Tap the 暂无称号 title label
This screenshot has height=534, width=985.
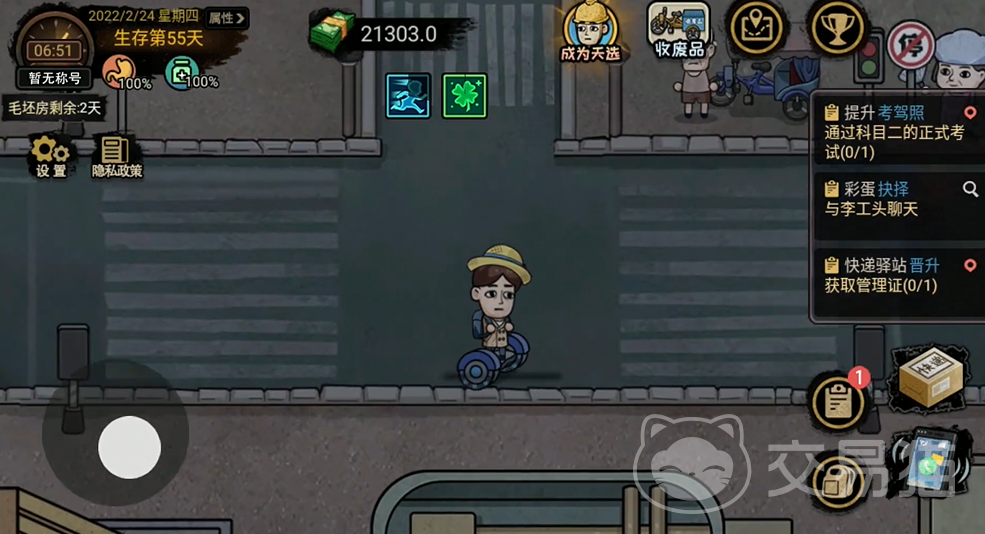click(54, 78)
